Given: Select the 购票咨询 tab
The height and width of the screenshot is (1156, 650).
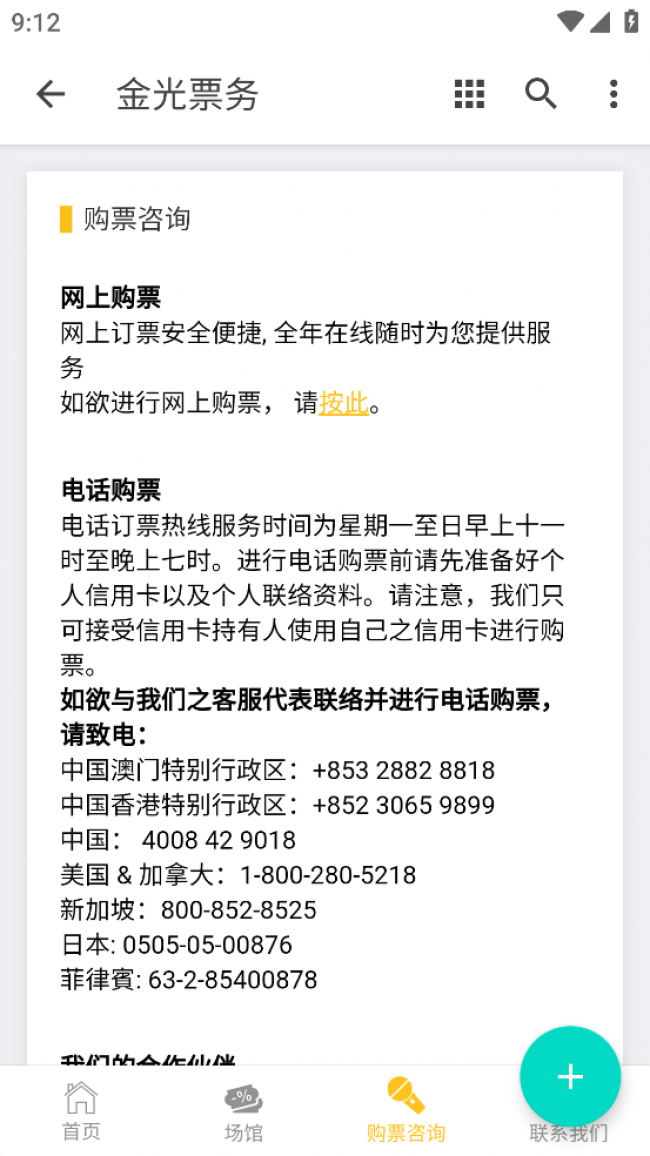Looking at the screenshot, I should 405,1111.
